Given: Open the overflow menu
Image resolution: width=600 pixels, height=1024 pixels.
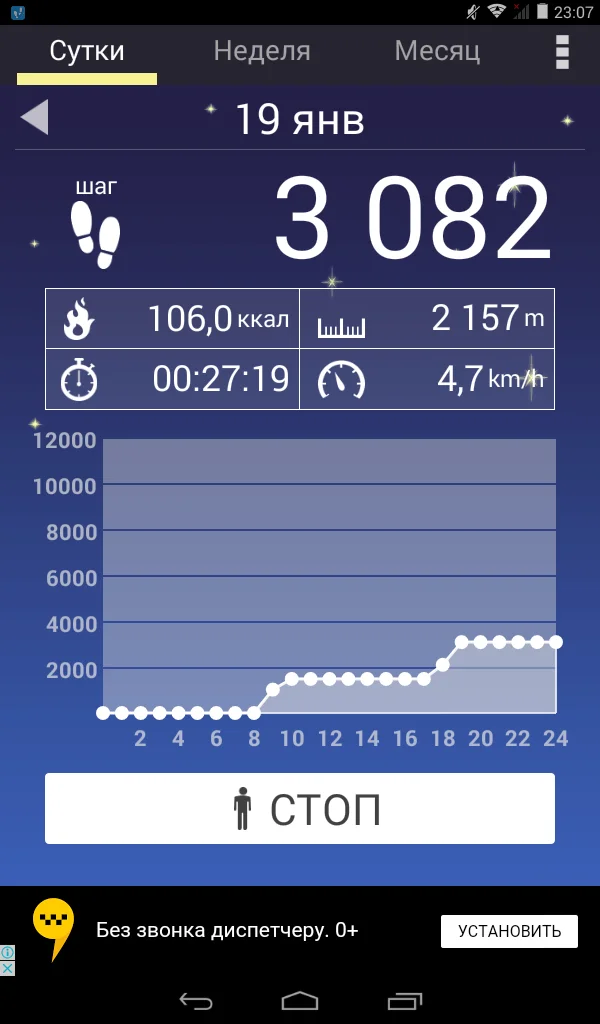Looking at the screenshot, I should [562, 52].
